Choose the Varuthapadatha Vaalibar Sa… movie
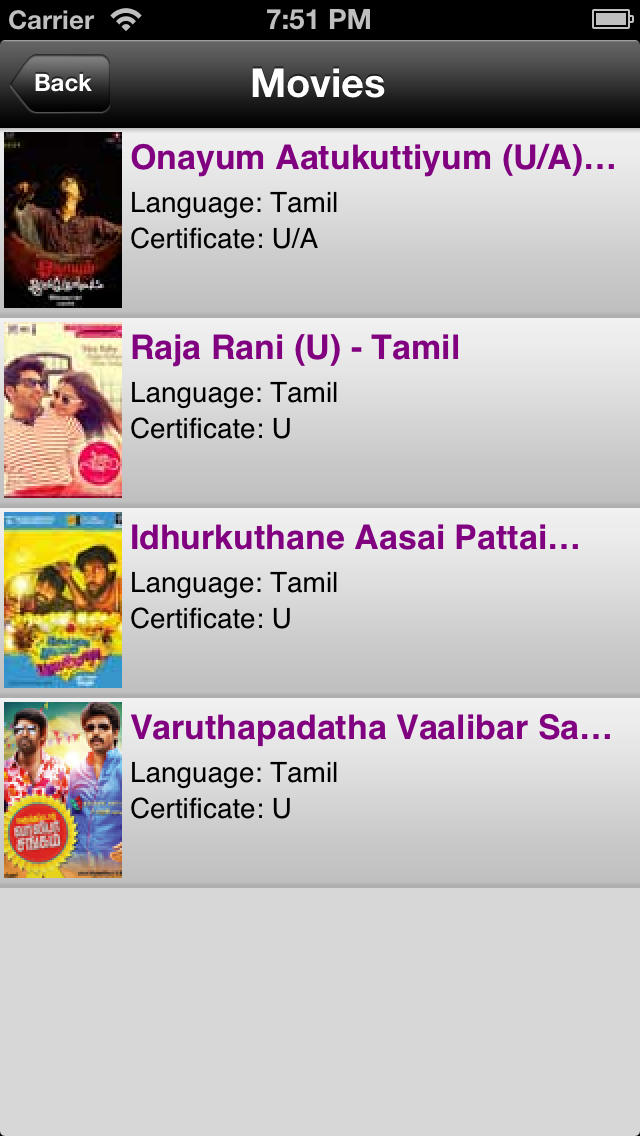Screen dimensions: 640x1136 pyautogui.click(x=320, y=792)
